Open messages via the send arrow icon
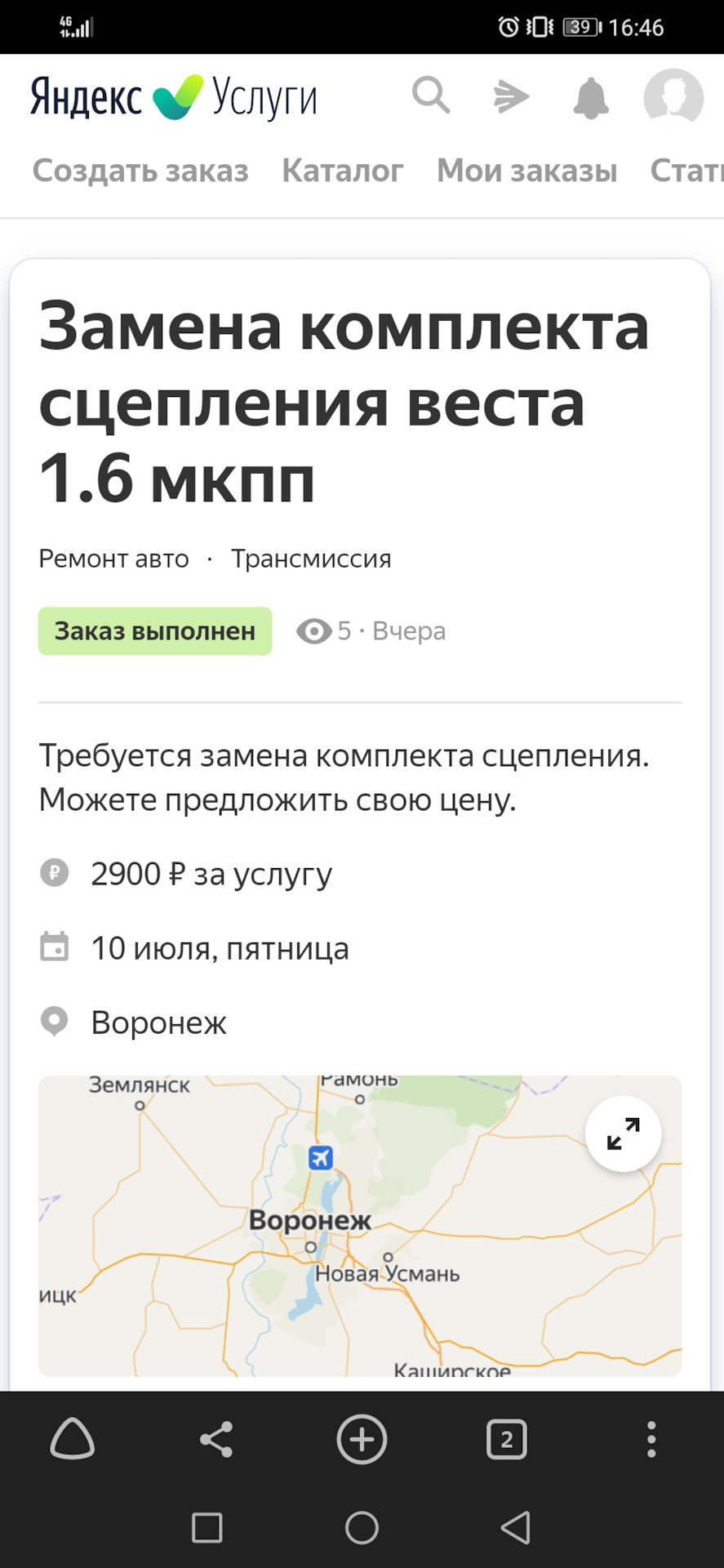 click(x=510, y=96)
